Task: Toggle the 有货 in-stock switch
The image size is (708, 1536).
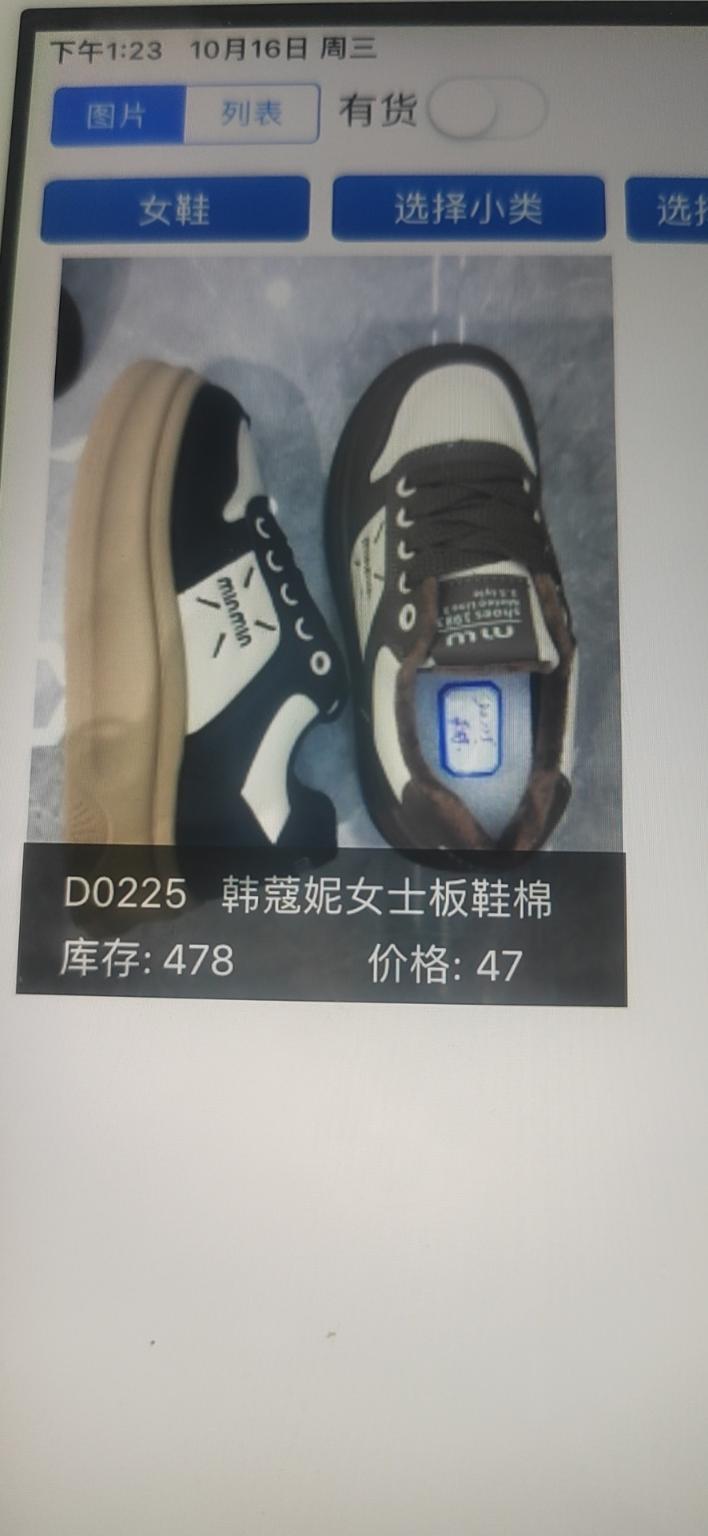Action: pyautogui.click(x=487, y=111)
